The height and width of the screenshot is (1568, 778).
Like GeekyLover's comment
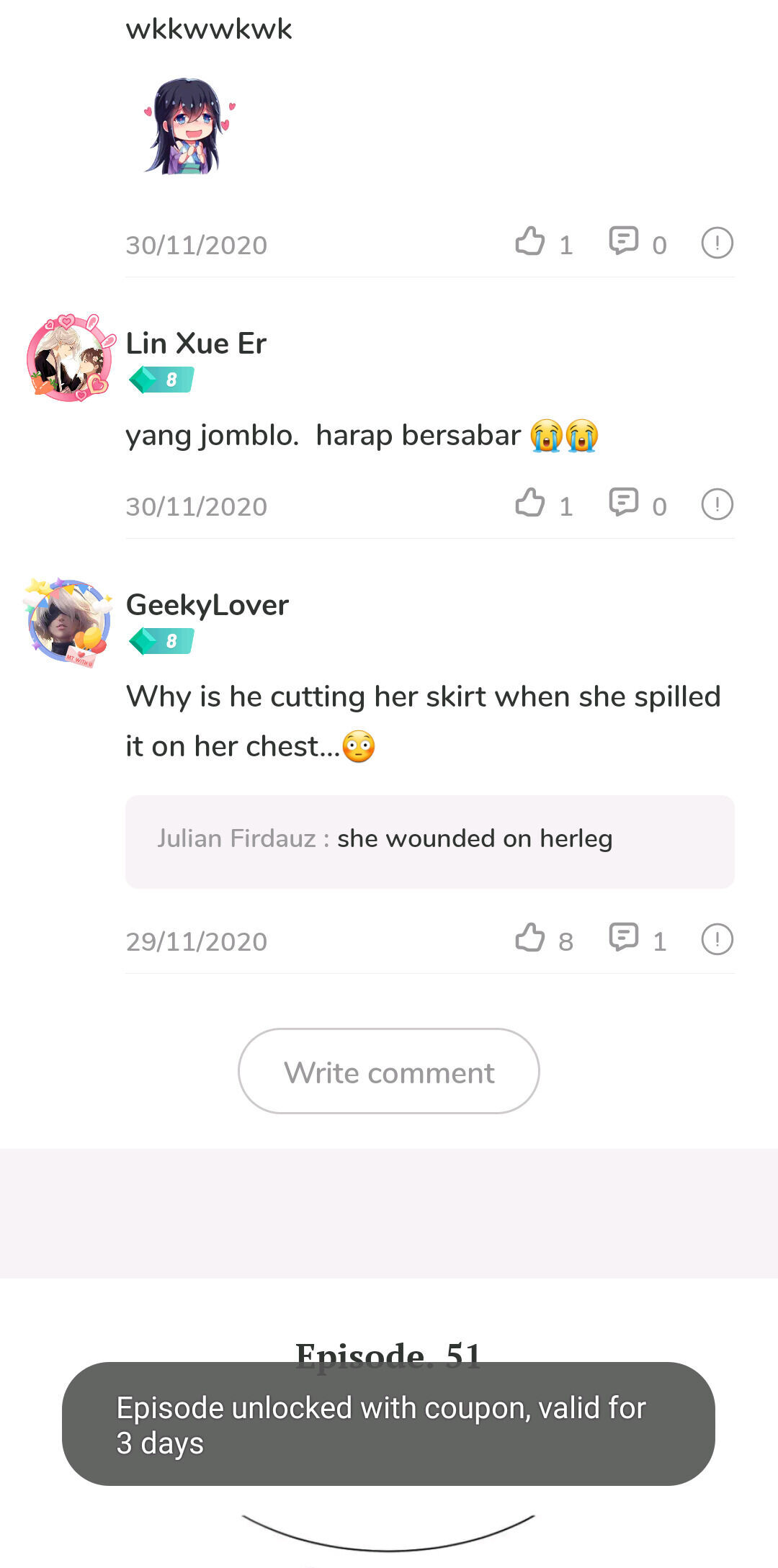click(531, 938)
